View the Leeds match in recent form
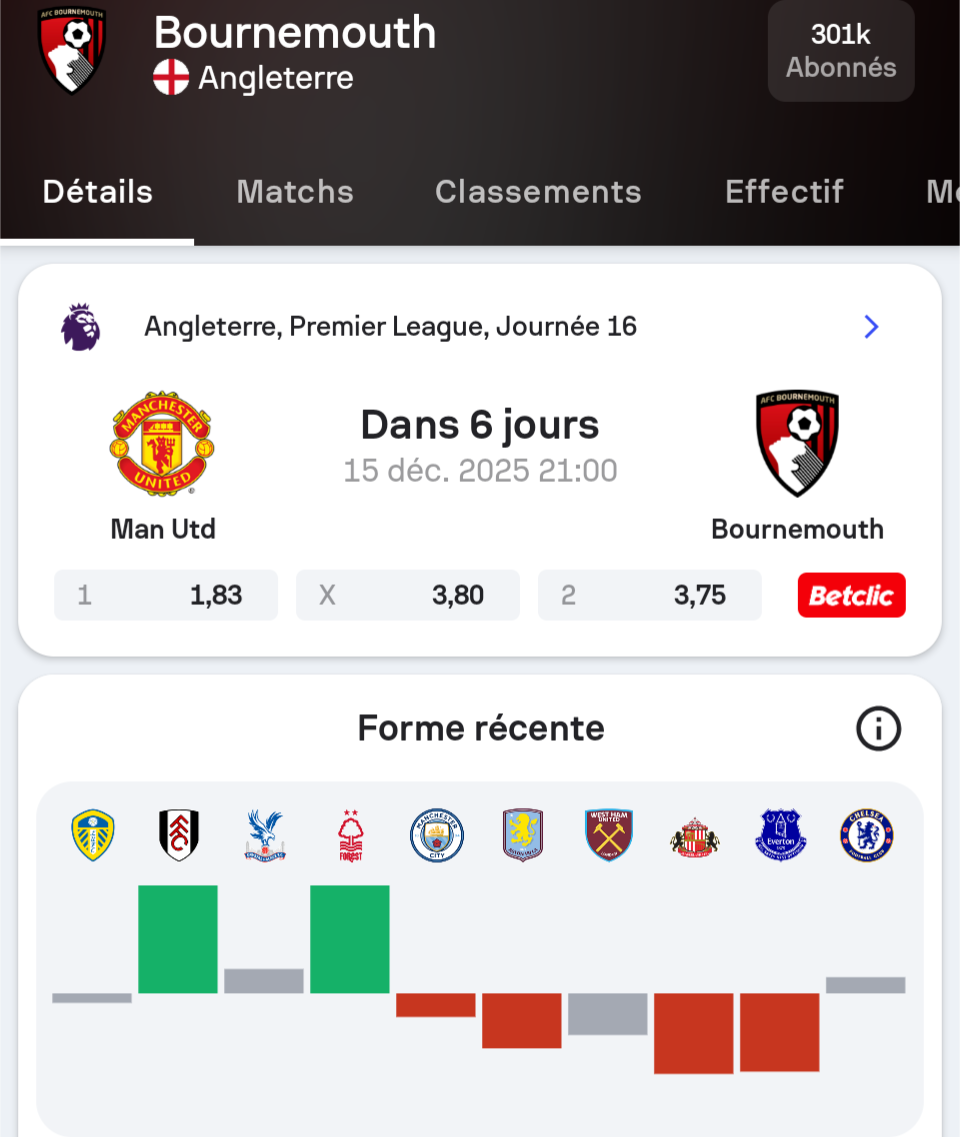 [92, 836]
